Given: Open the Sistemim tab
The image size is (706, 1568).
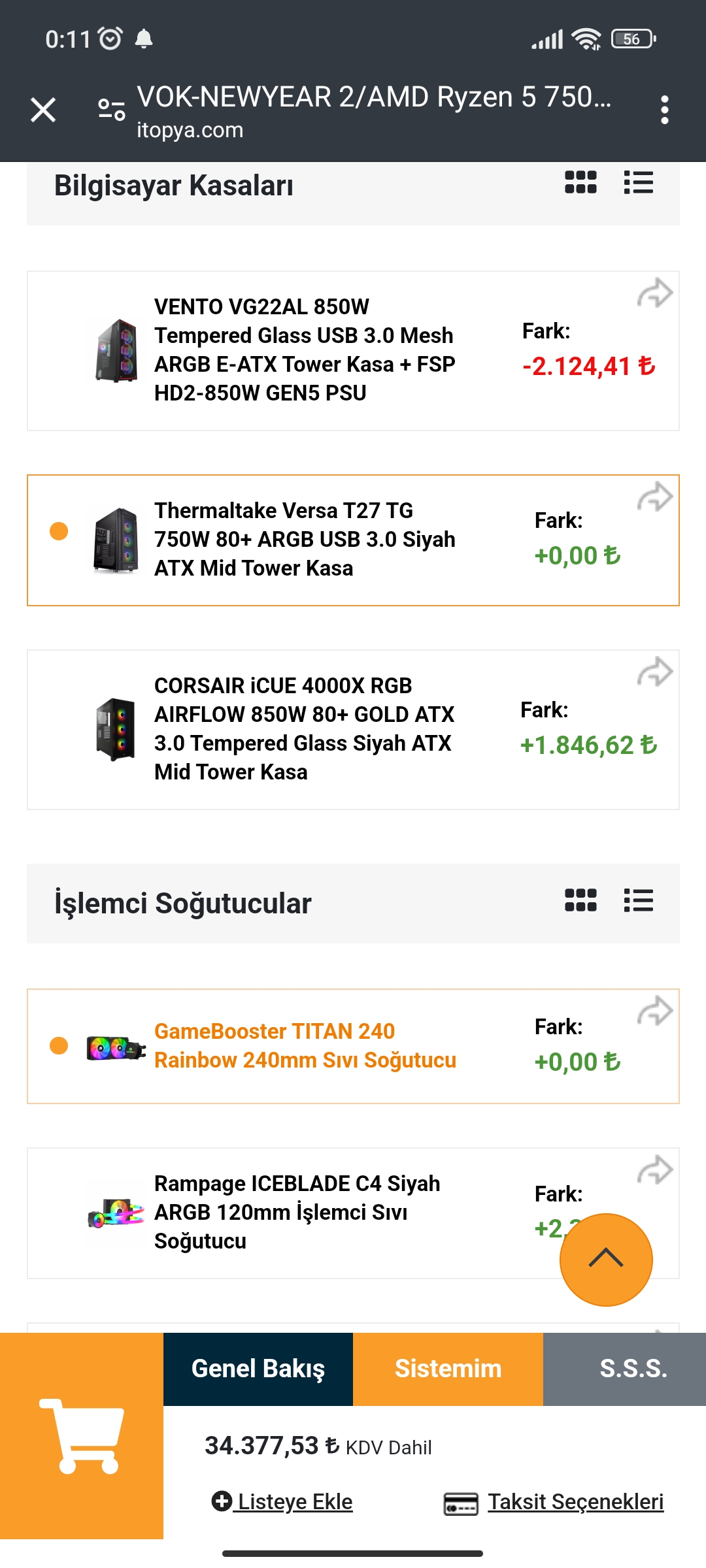Looking at the screenshot, I should (x=448, y=1369).
